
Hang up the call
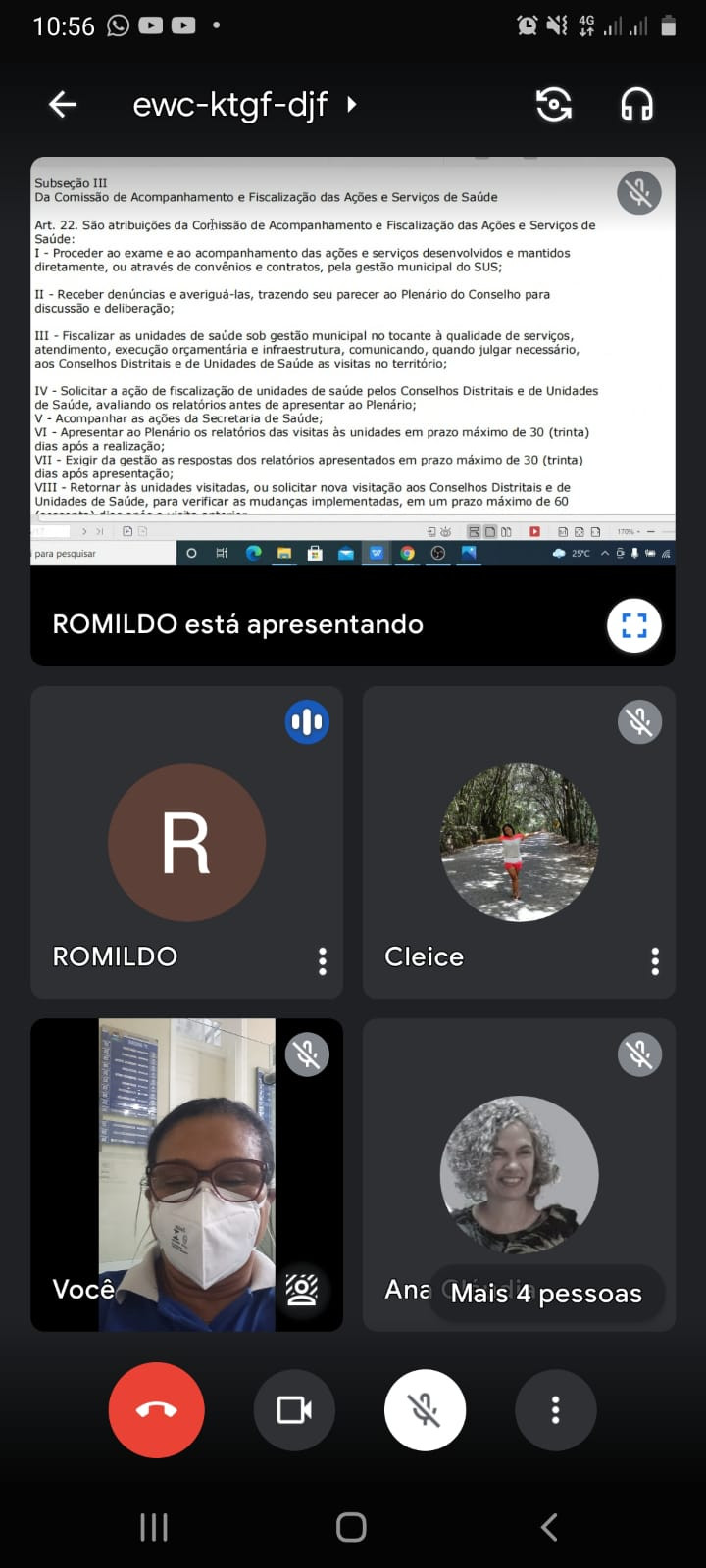click(x=157, y=1410)
